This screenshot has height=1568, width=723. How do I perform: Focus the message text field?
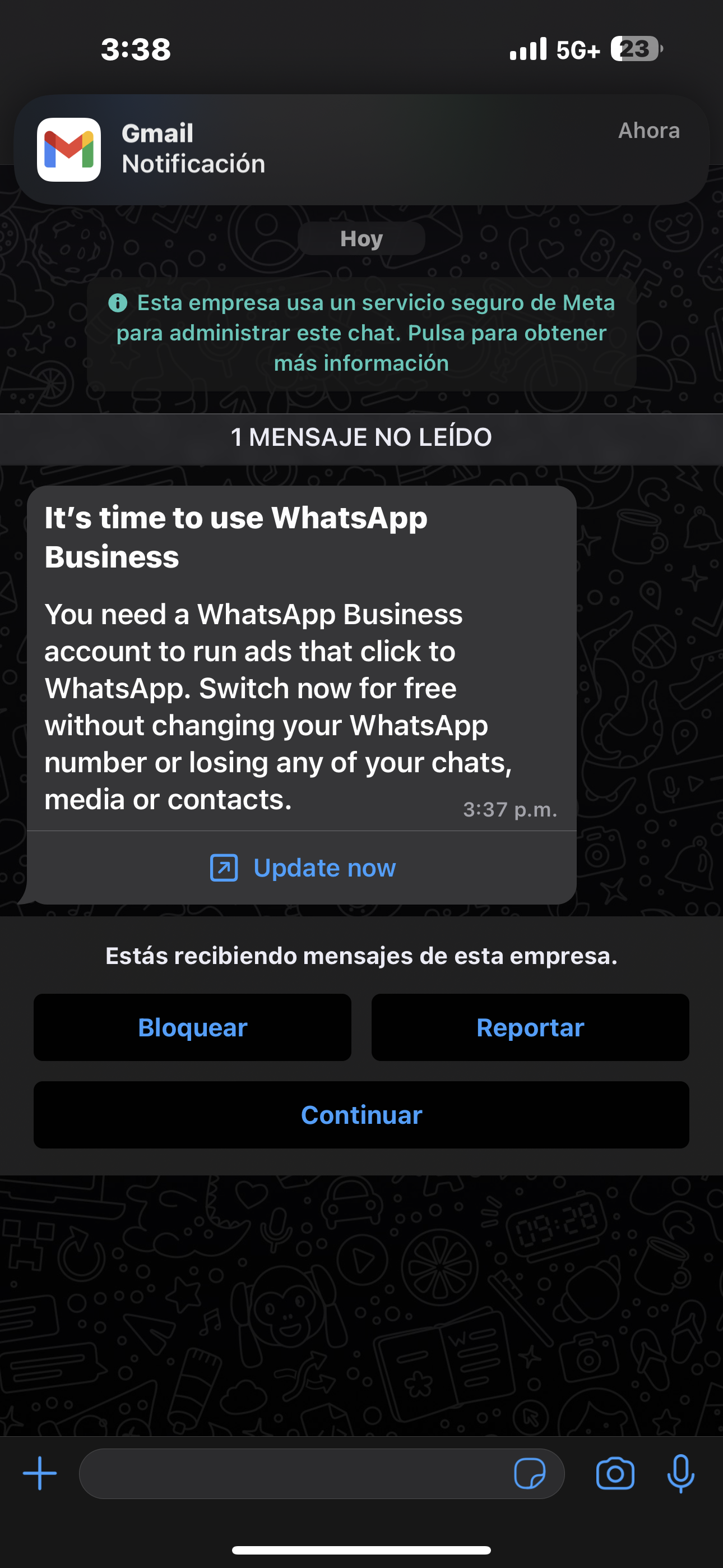[x=292, y=1474]
